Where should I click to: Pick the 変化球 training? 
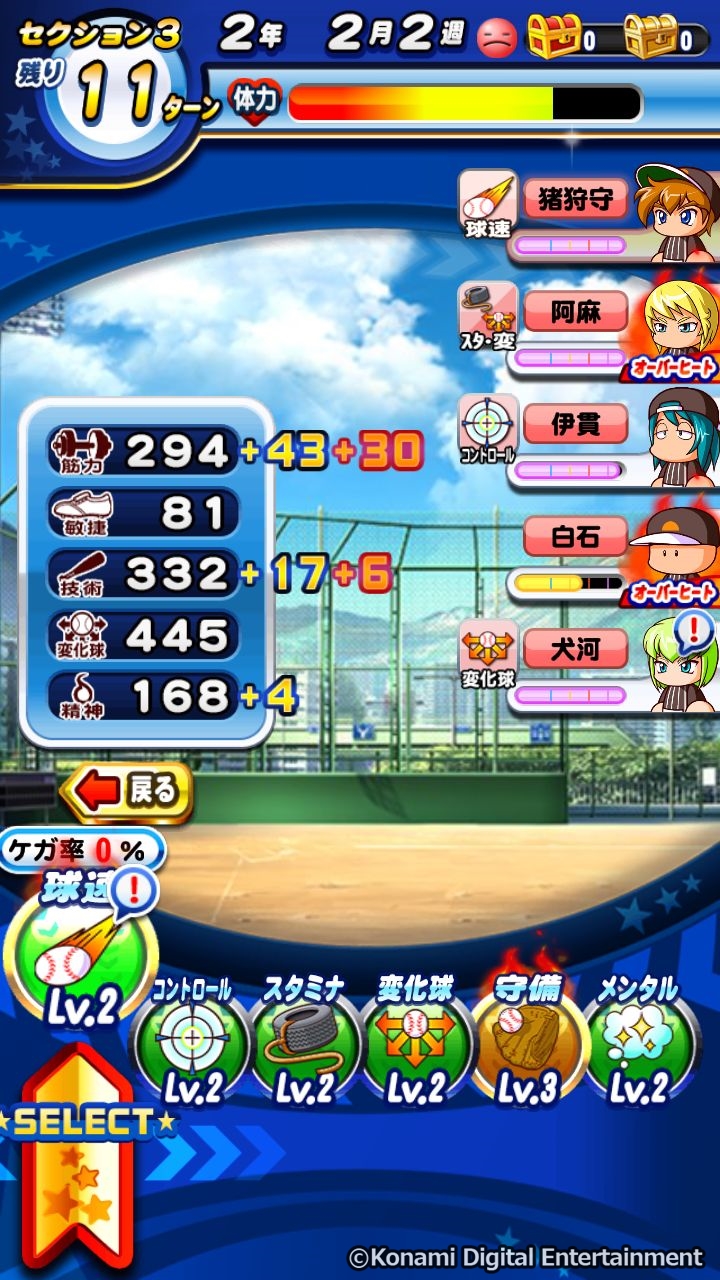(415, 1045)
